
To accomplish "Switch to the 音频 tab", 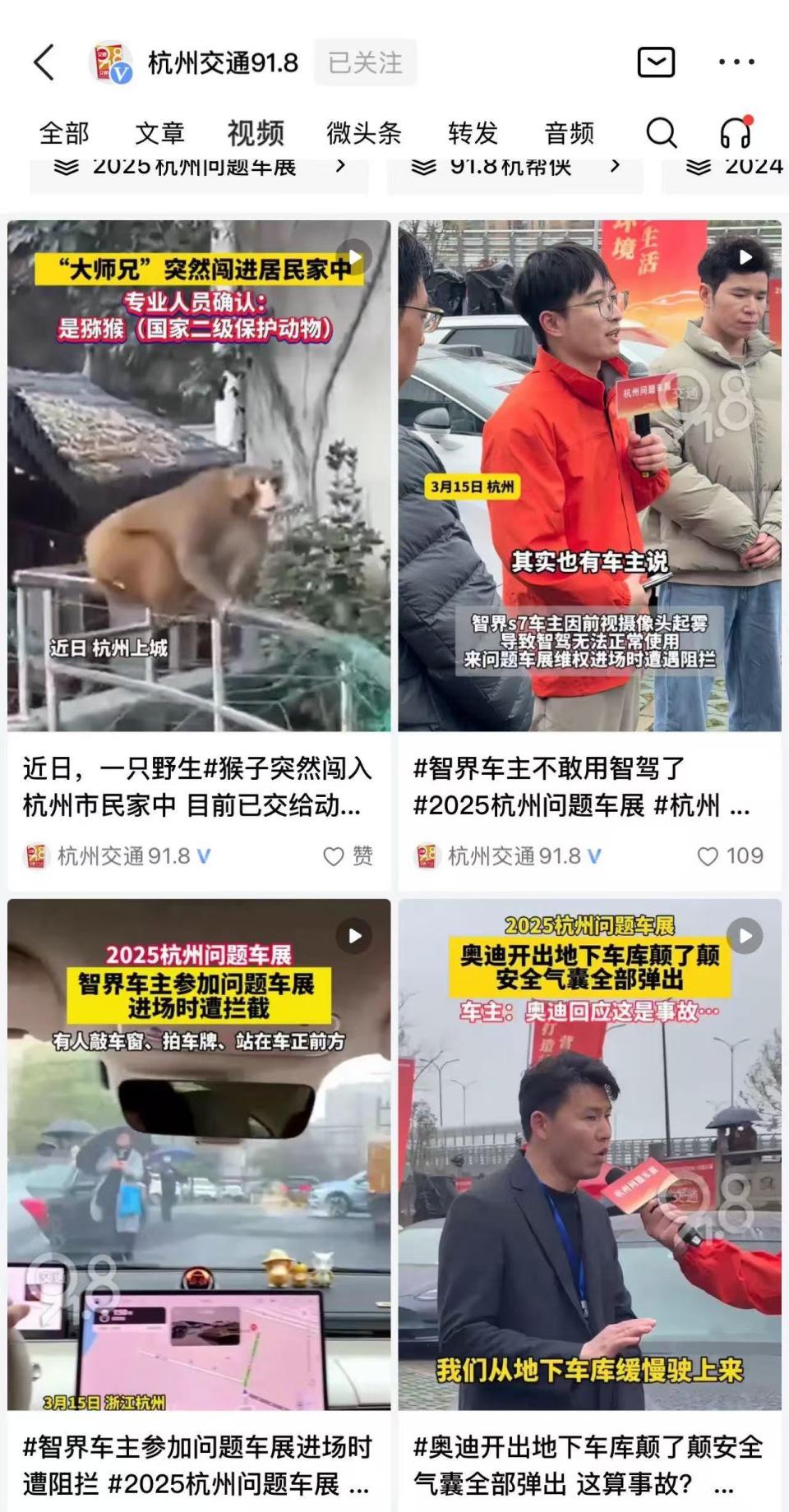I will tap(569, 133).
